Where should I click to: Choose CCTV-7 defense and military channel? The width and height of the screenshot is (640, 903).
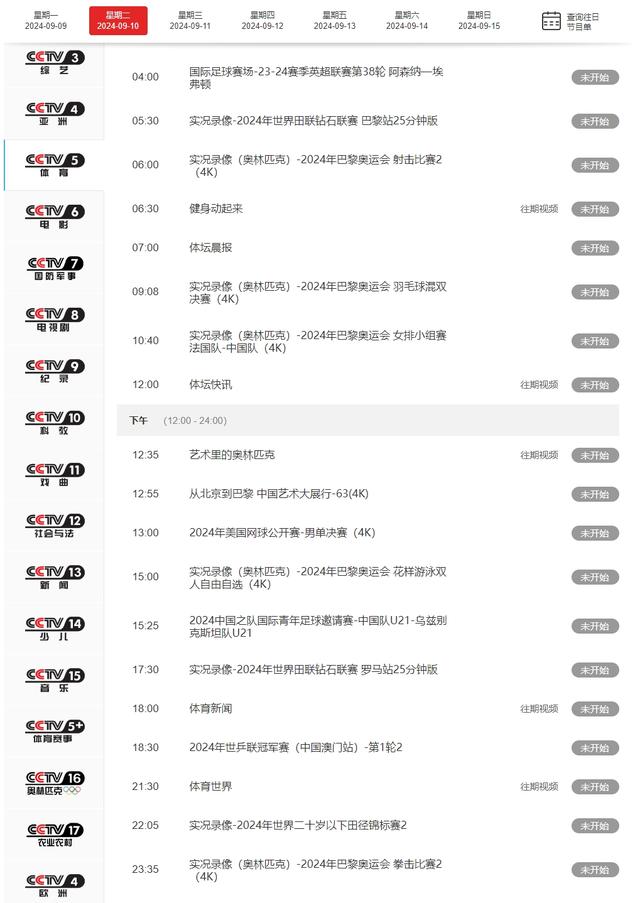(55, 268)
